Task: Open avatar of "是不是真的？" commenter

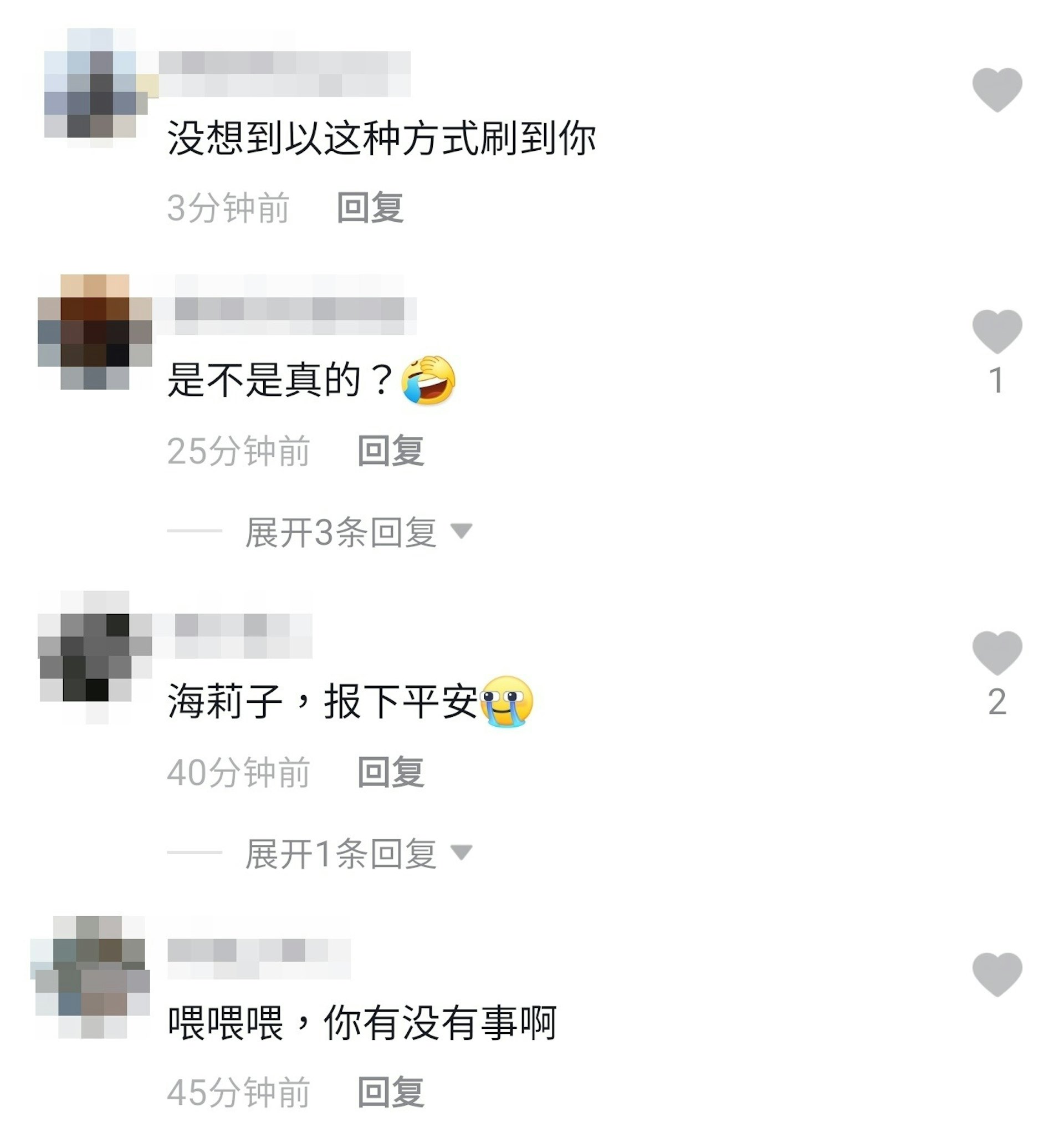Action: (x=95, y=332)
